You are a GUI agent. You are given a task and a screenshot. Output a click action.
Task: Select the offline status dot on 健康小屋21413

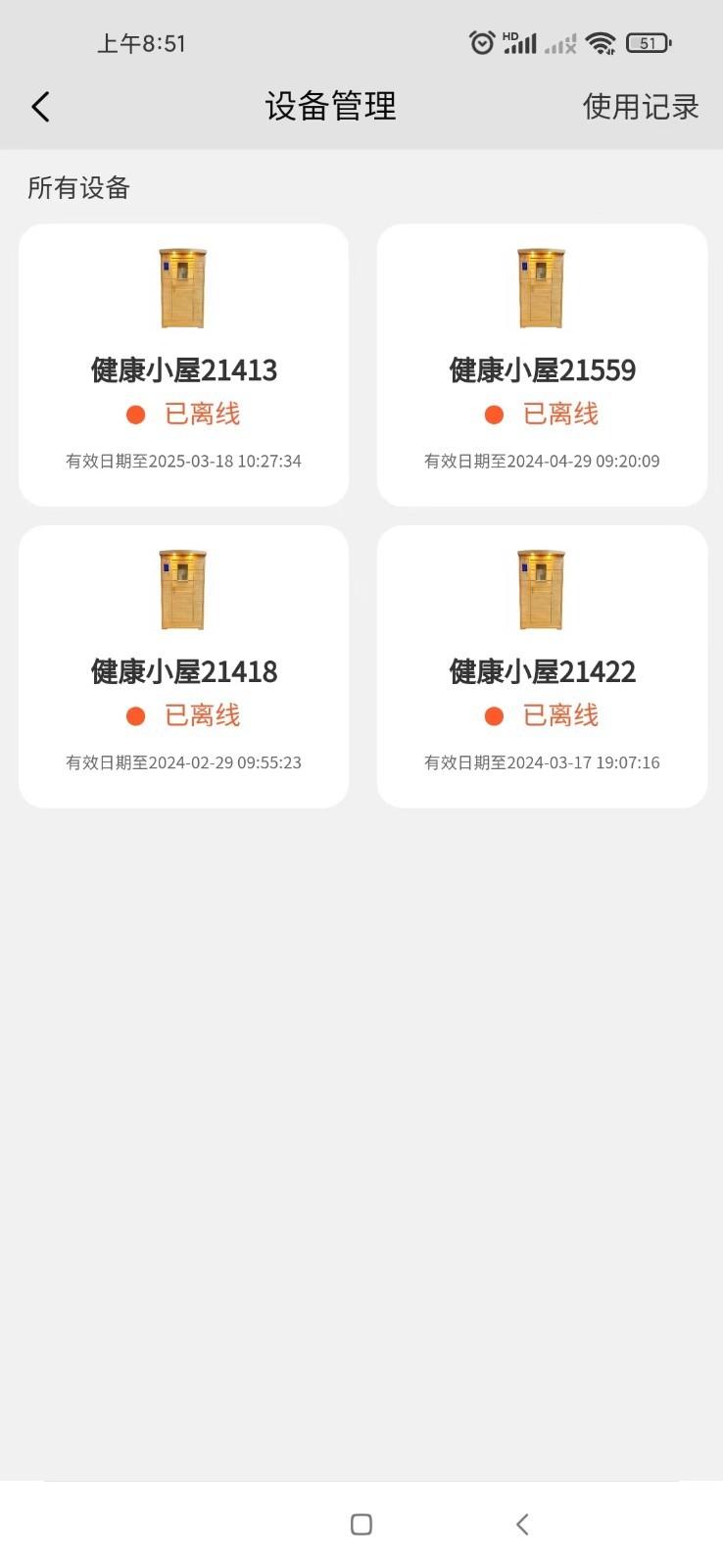[136, 415]
